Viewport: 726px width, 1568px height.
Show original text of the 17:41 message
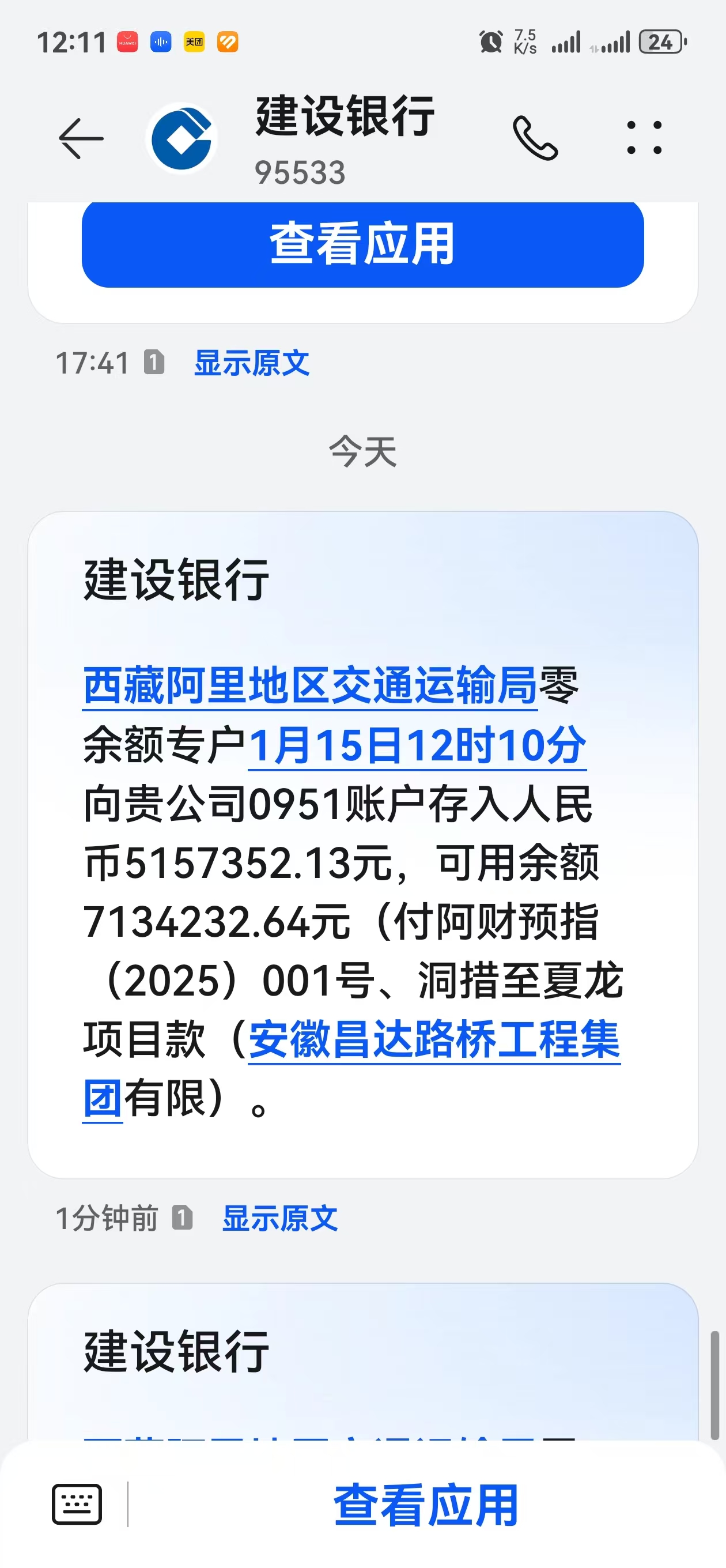[x=251, y=363]
